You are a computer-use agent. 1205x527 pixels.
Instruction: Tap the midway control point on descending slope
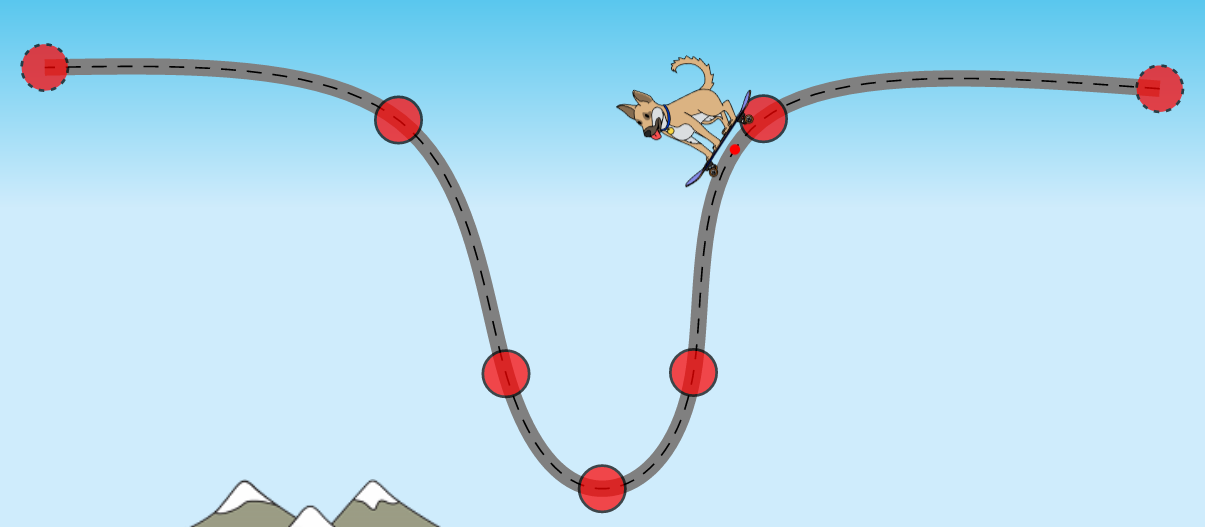pyautogui.click(x=505, y=373)
